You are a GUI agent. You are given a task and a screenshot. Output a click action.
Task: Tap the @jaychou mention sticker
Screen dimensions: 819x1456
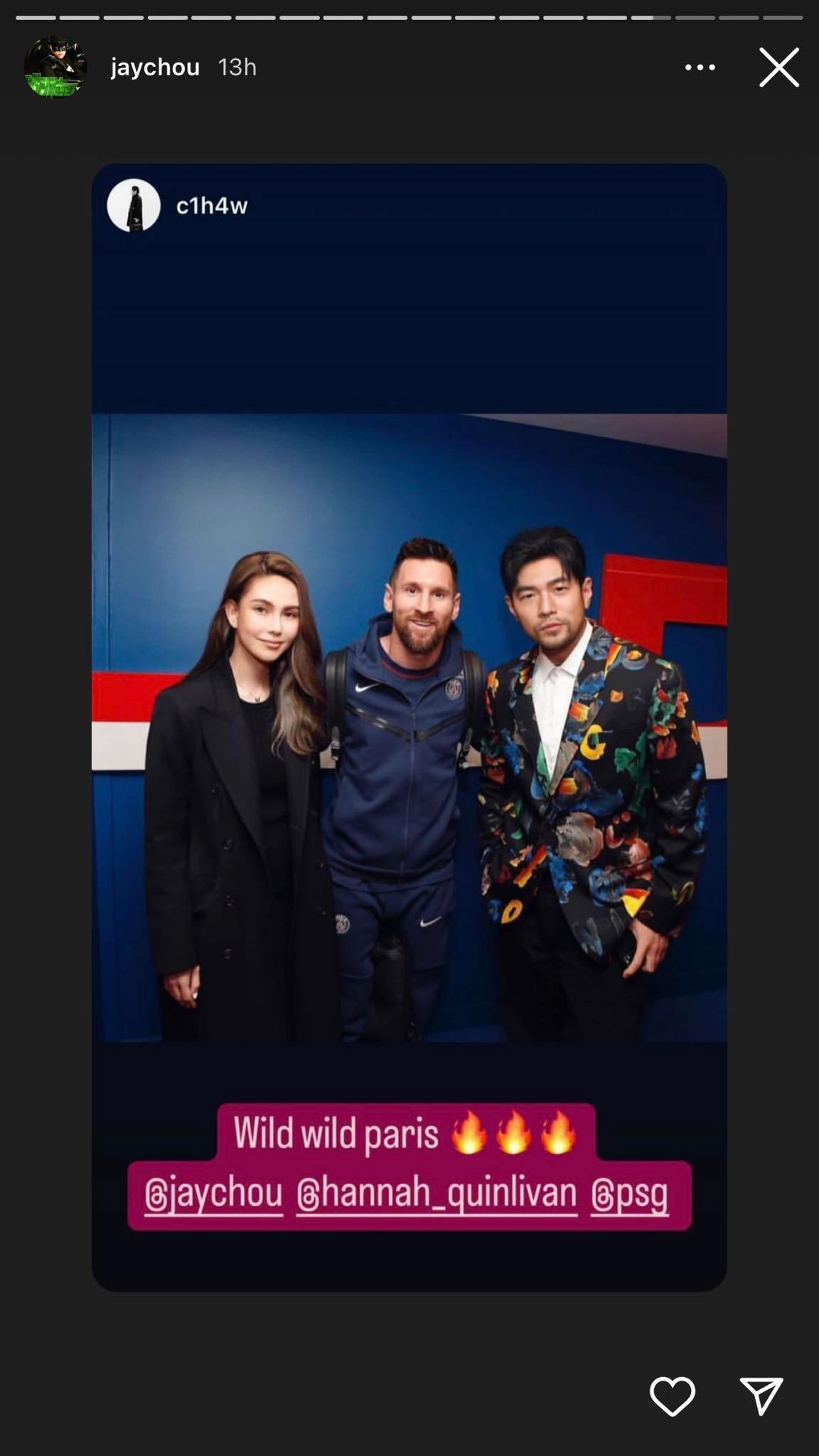pyautogui.click(x=213, y=1194)
